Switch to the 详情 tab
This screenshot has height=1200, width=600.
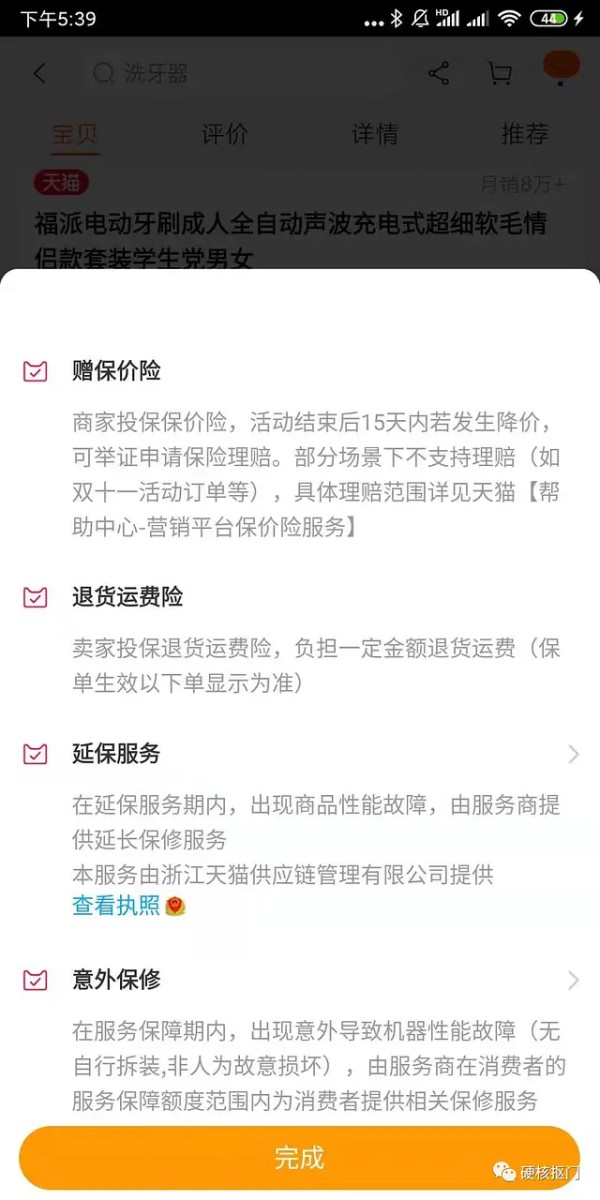tap(375, 135)
